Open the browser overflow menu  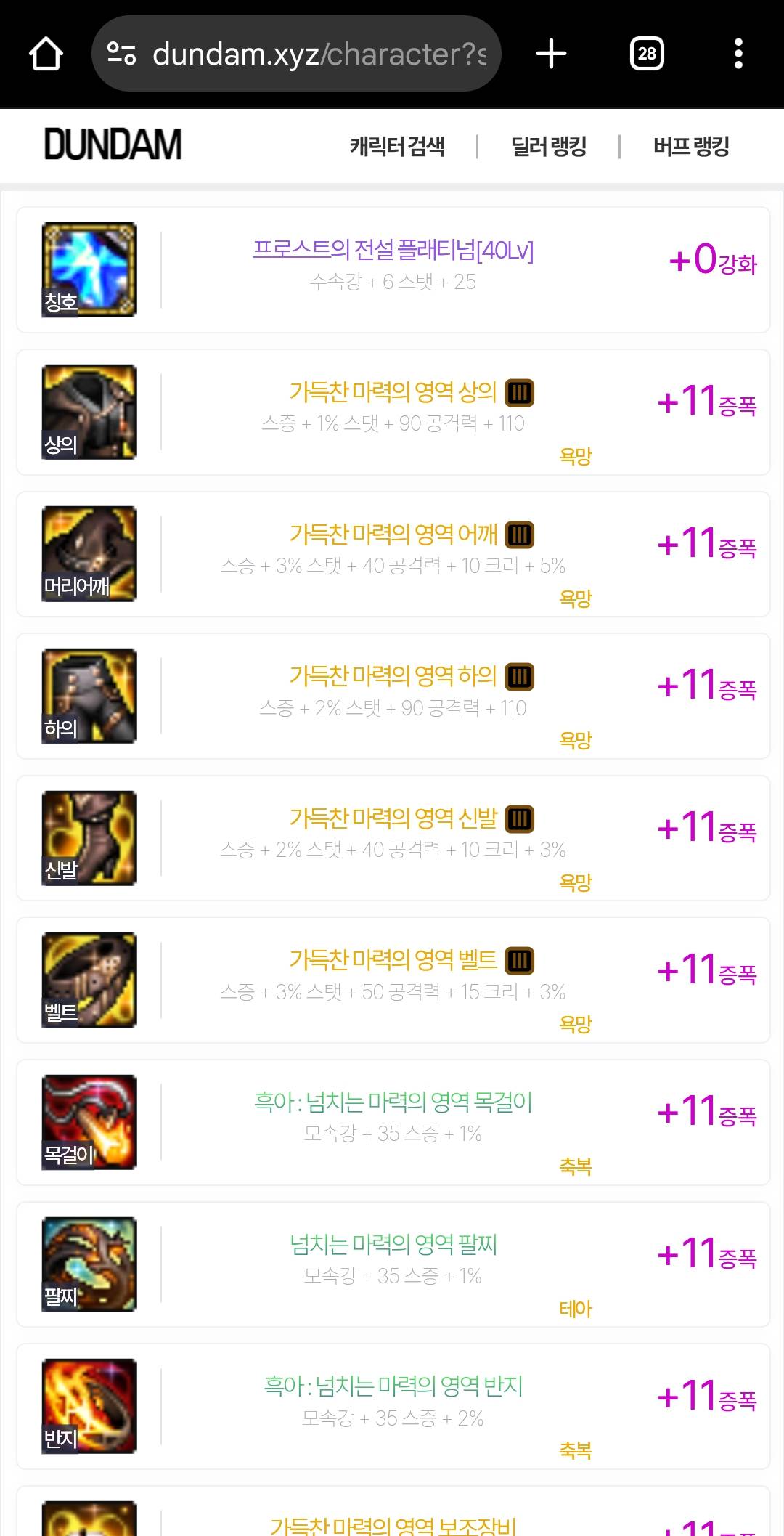pyautogui.click(x=738, y=54)
